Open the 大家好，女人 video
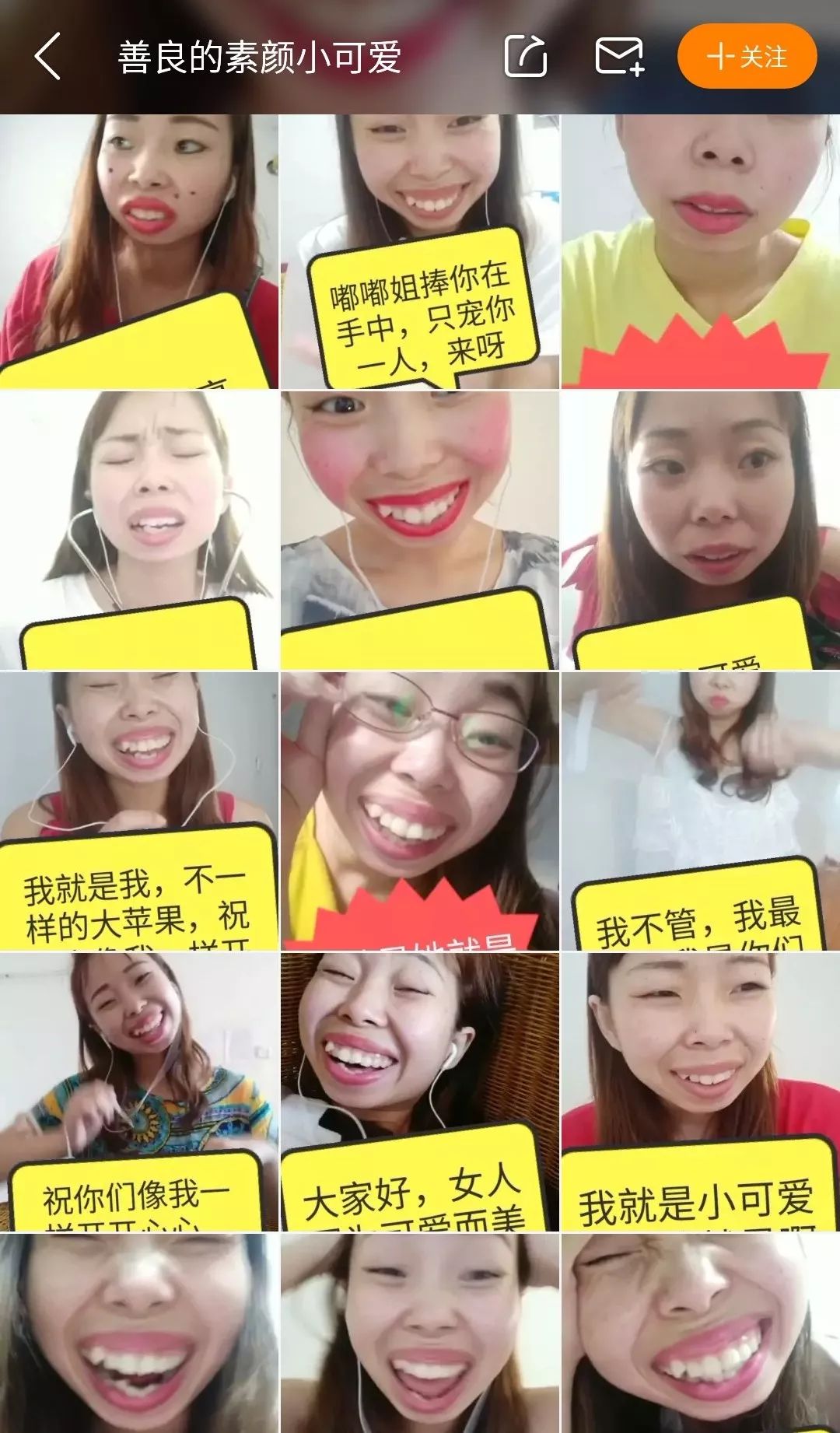This screenshot has width=840, height=1433. pos(420,1089)
